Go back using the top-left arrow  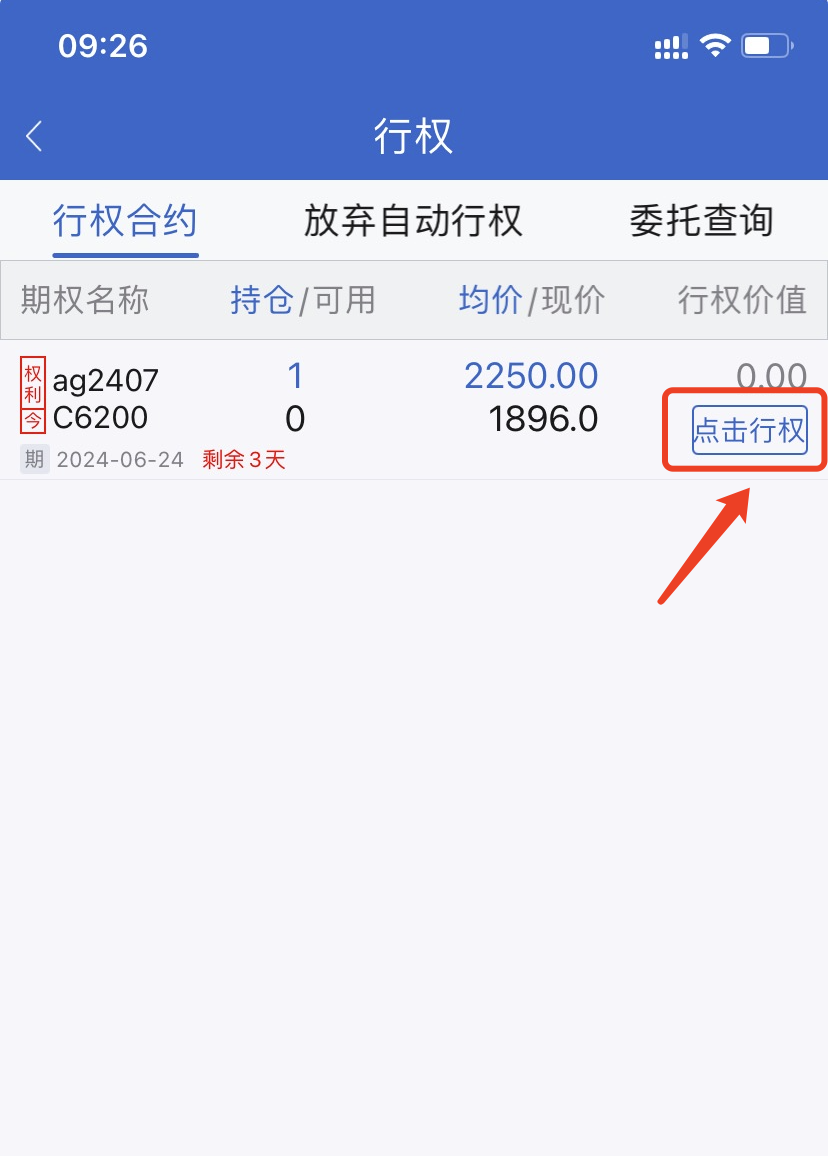(x=35, y=136)
